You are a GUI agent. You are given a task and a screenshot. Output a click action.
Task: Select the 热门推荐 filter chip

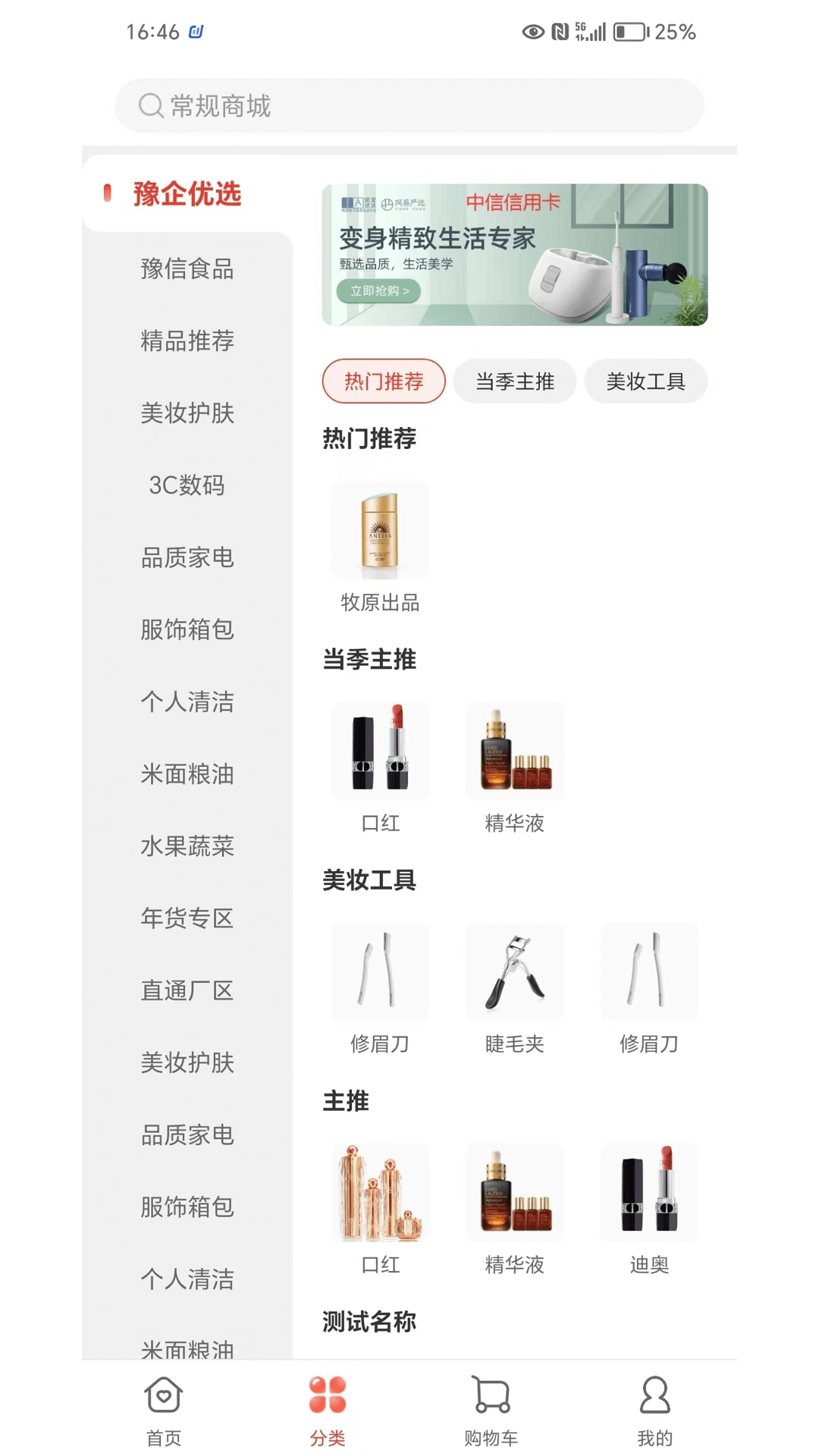tap(383, 381)
